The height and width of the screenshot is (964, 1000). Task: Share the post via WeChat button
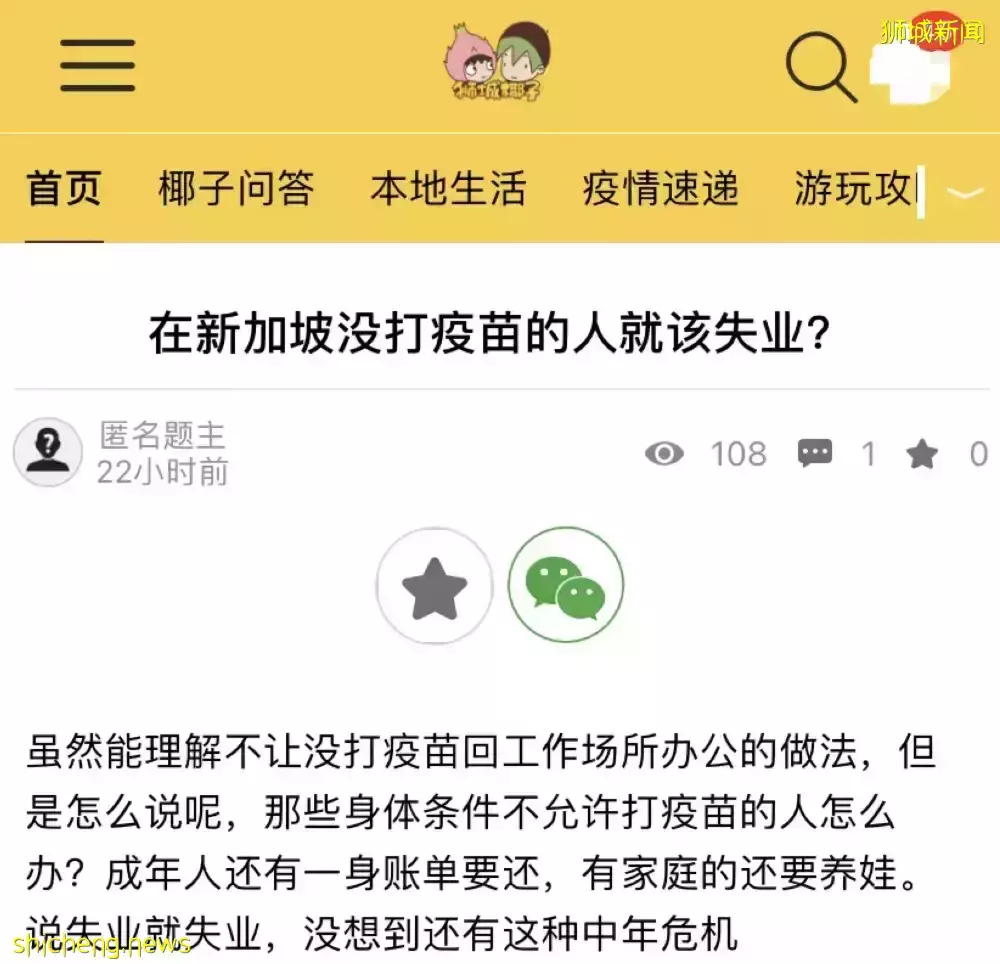566,587
